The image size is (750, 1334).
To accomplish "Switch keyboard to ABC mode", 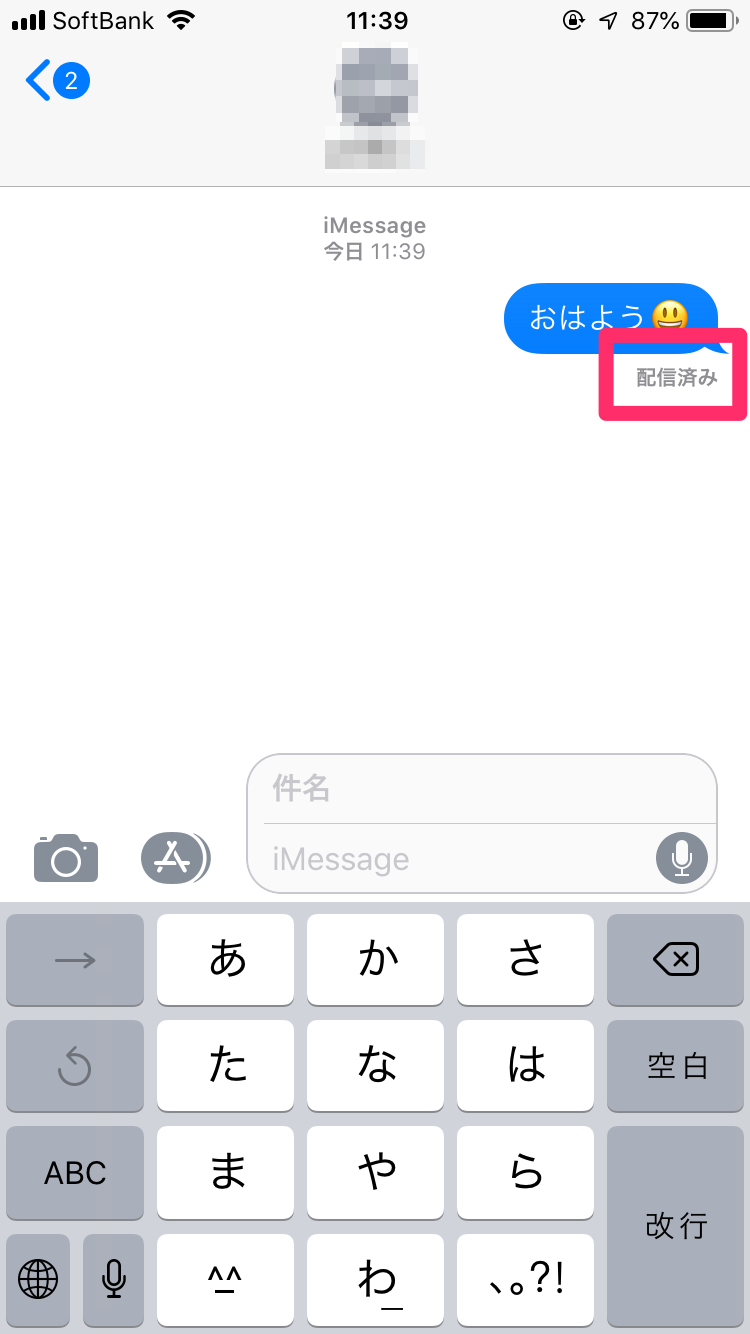I will 75,1172.
